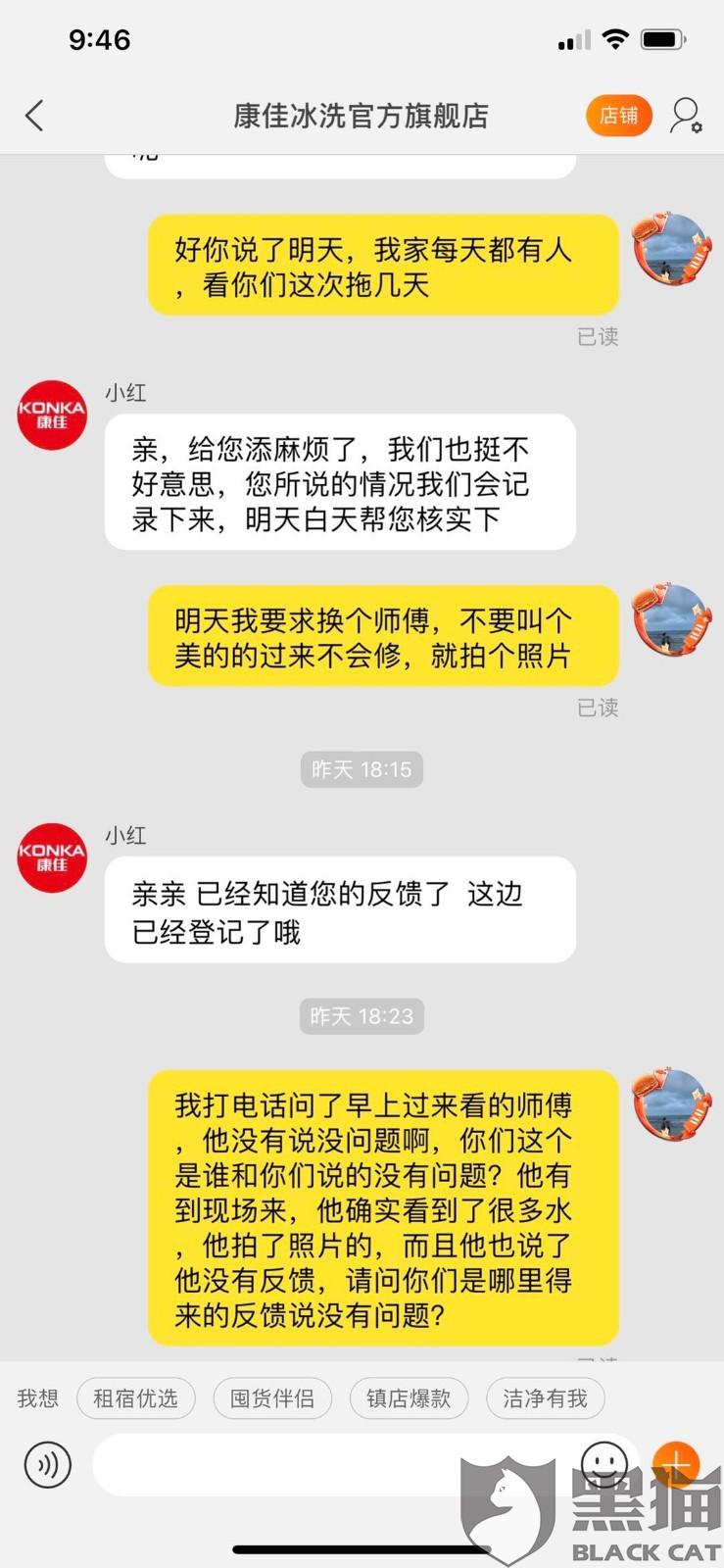Select the 囤货伴侣 suggestion chip

[x=272, y=1398]
